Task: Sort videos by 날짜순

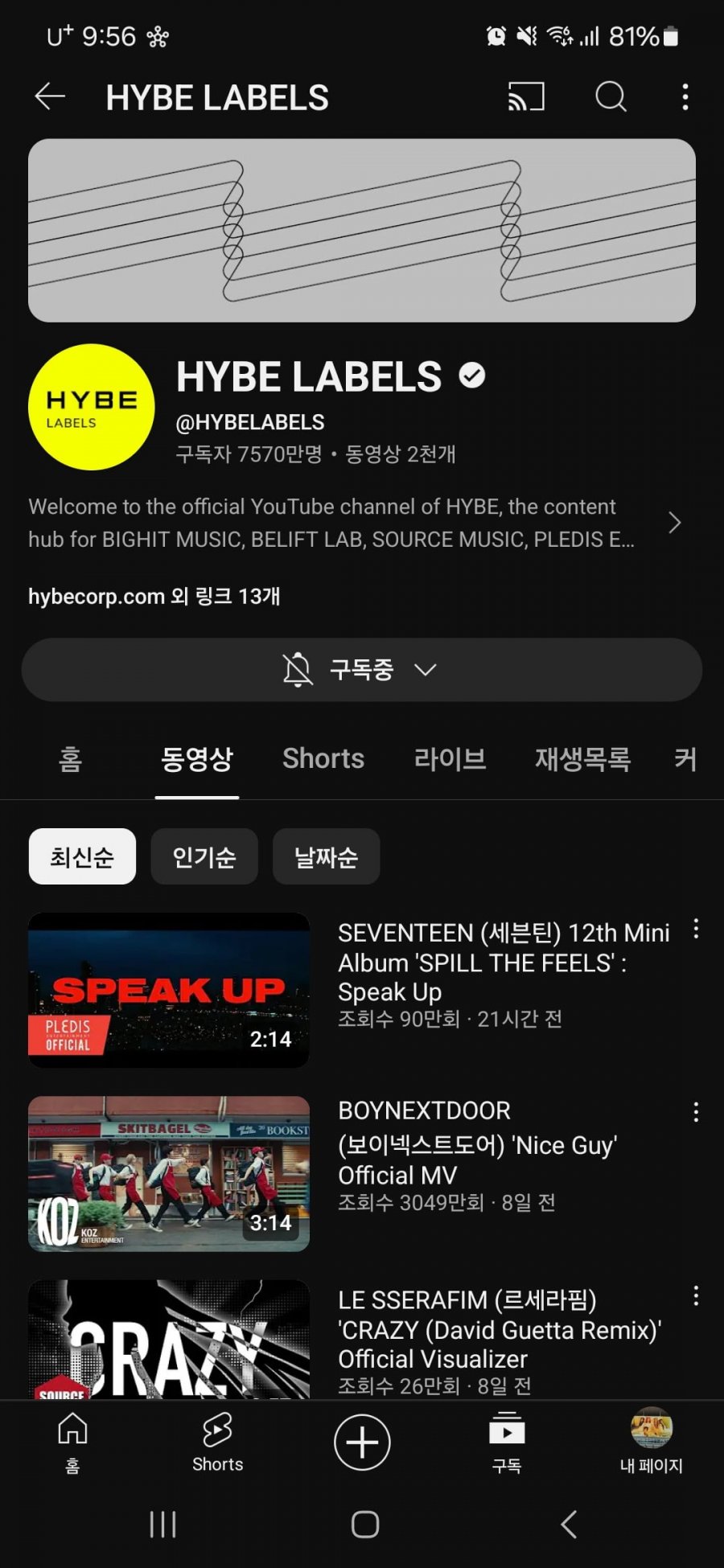Action: tap(326, 856)
